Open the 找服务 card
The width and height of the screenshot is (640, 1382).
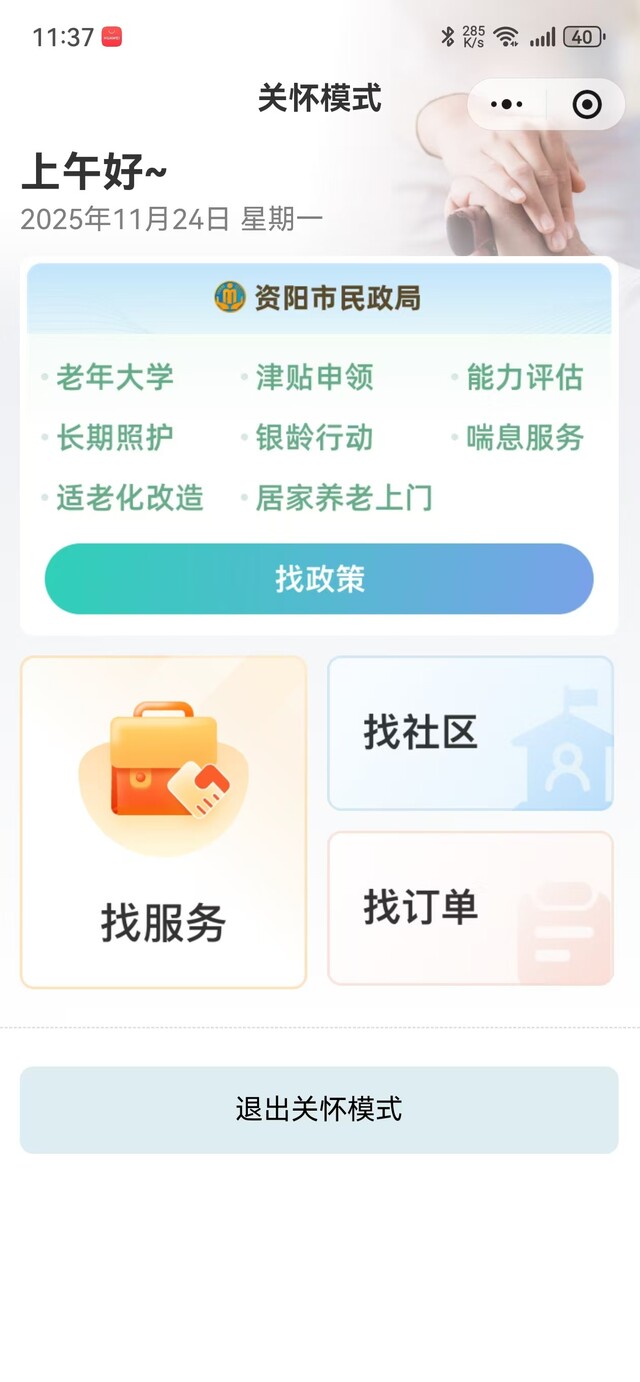tap(163, 822)
